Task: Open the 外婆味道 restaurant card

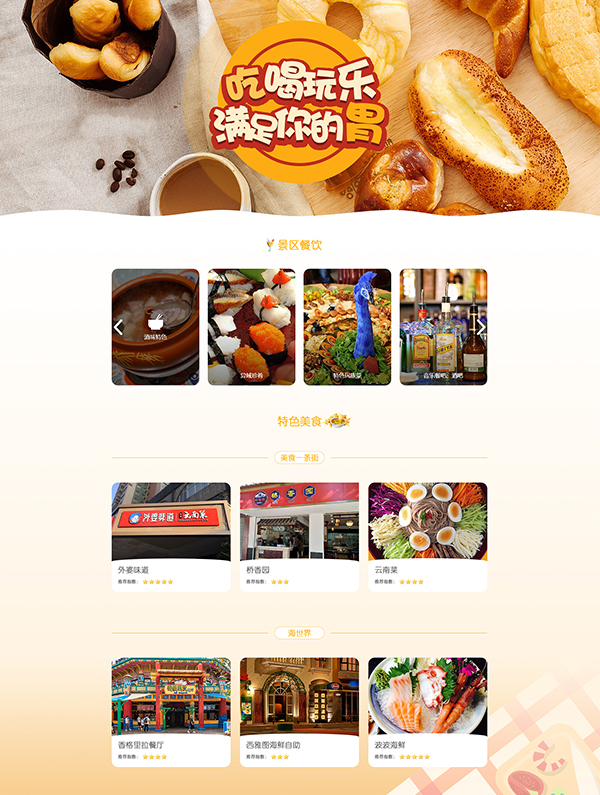Action: 171,536
